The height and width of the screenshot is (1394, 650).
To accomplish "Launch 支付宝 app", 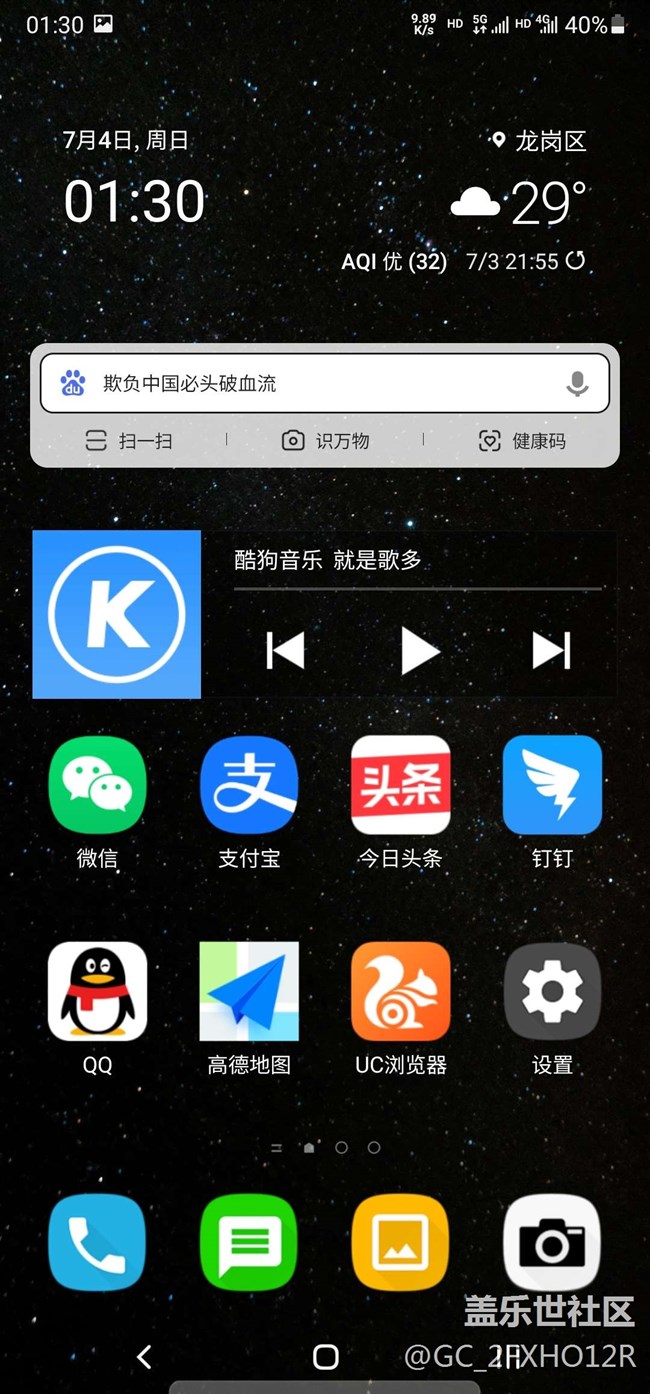I will pos(249,785).
